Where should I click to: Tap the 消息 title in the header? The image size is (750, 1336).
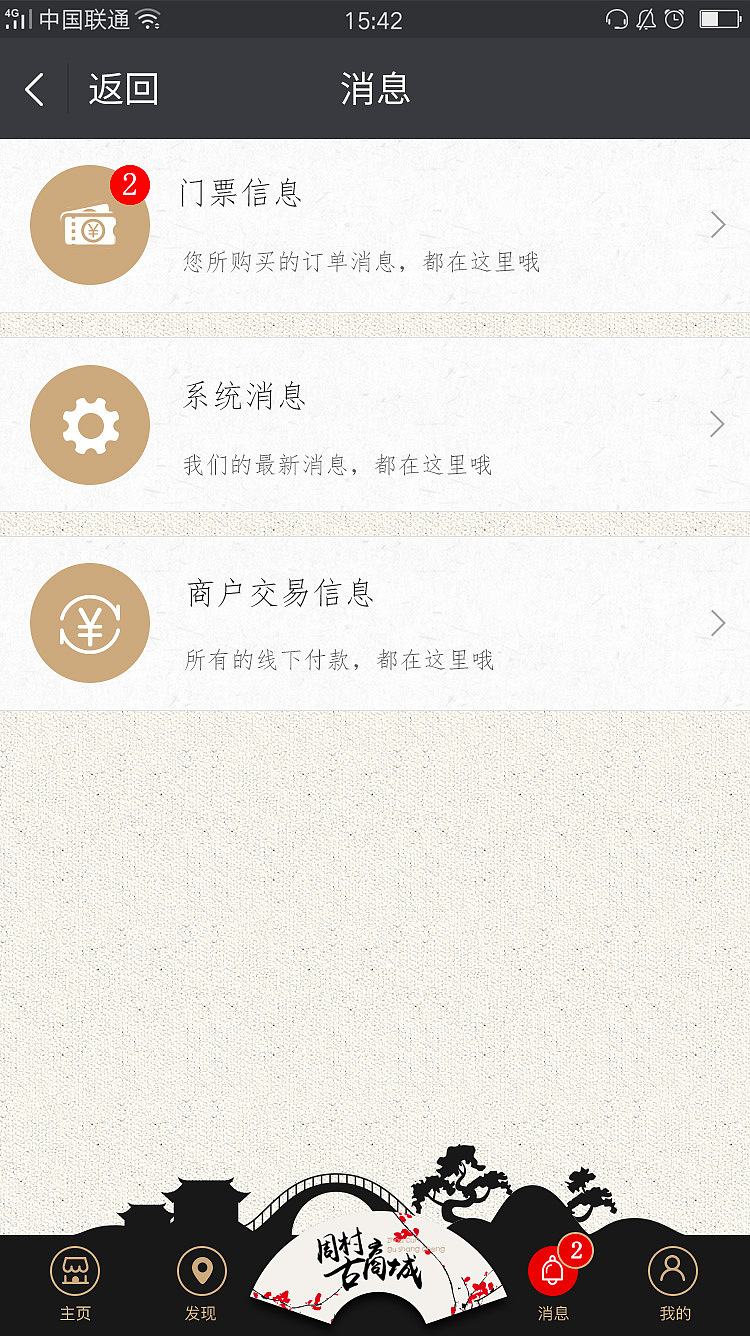[x=375, y=88]
